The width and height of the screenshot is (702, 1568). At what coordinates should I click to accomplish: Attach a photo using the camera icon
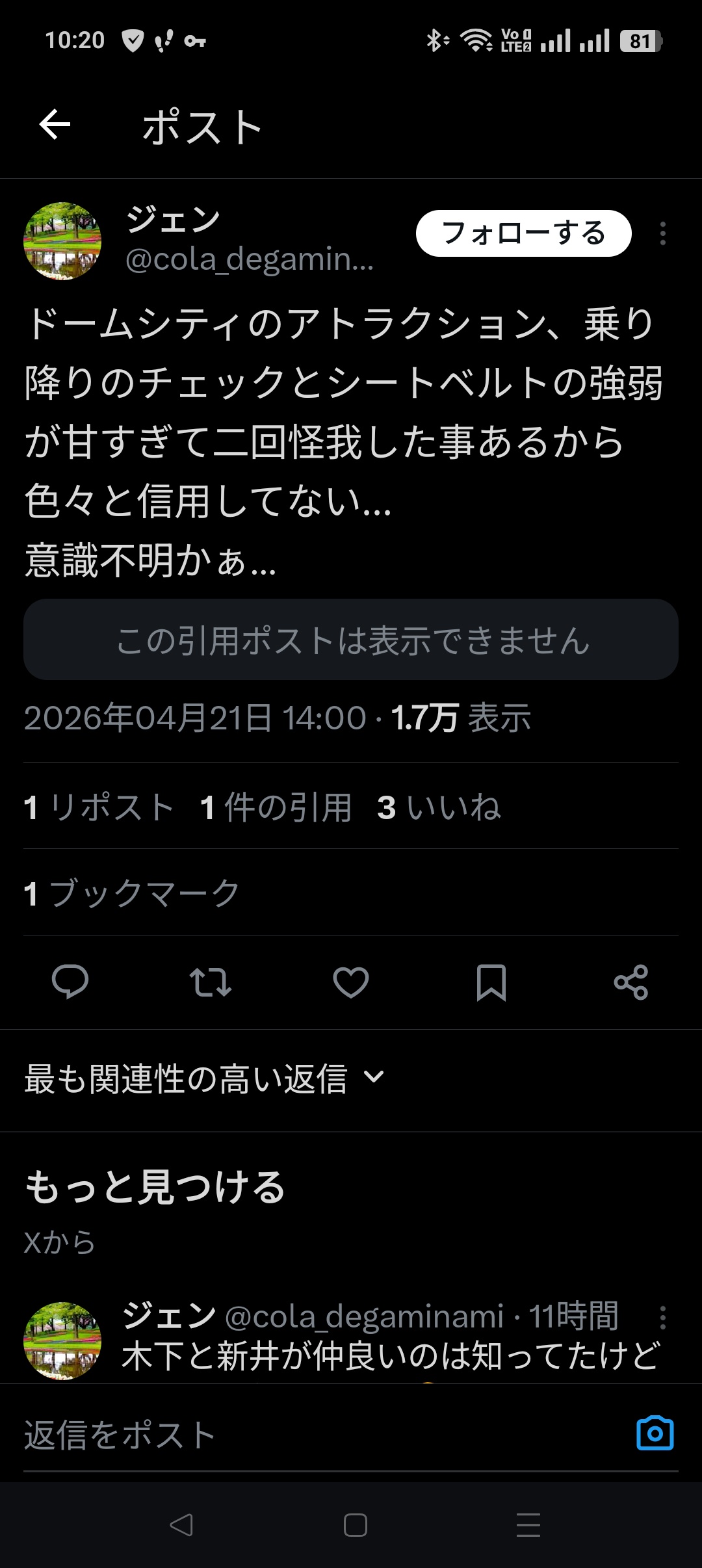tap(655, 1433)
